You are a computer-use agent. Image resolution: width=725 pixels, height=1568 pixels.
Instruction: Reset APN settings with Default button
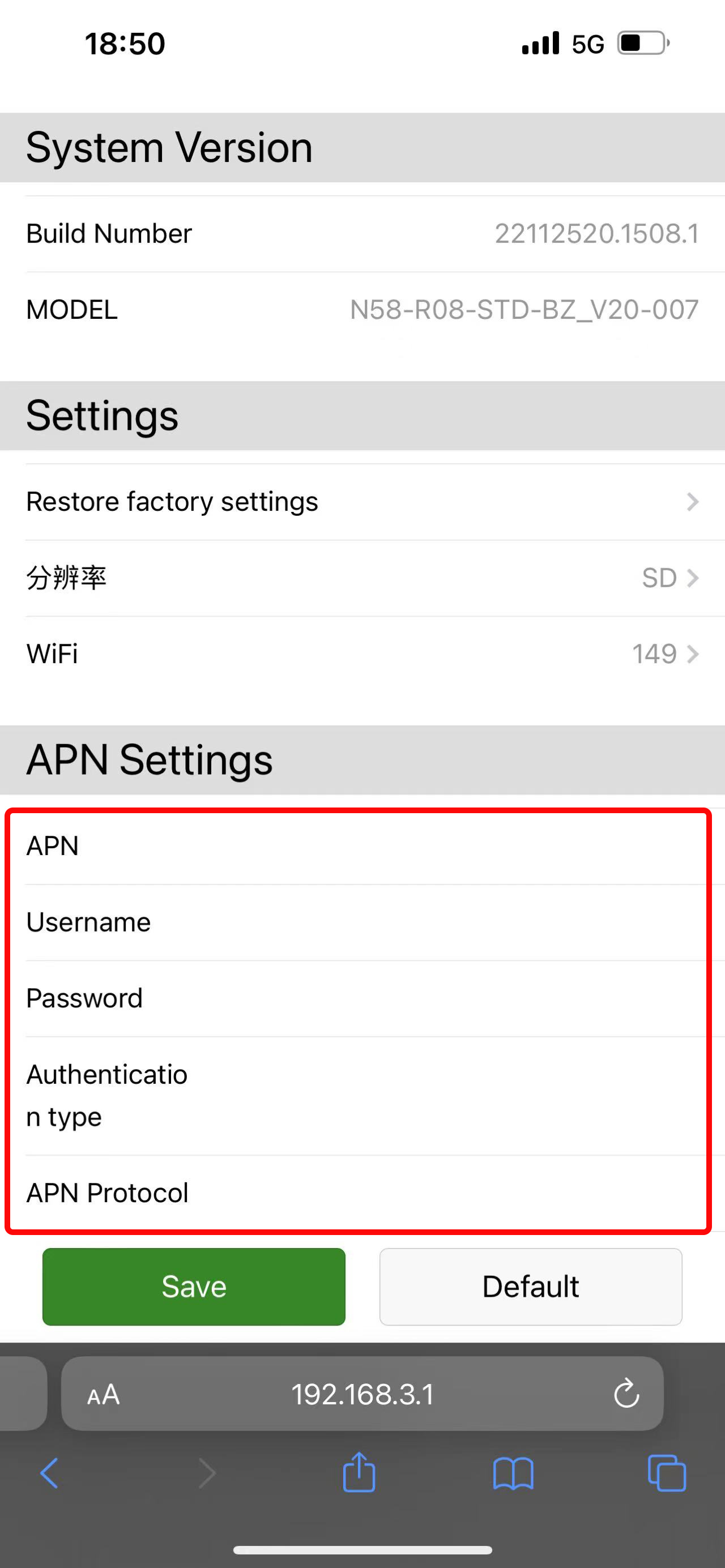530,1286
